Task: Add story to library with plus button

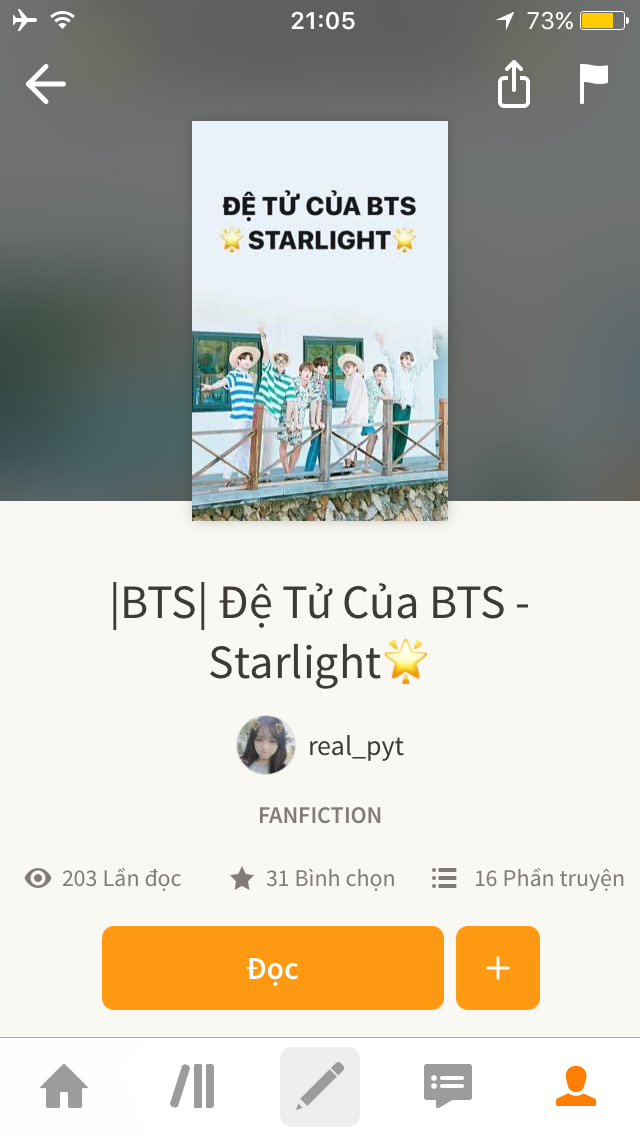Action: [x=498, y=968]
